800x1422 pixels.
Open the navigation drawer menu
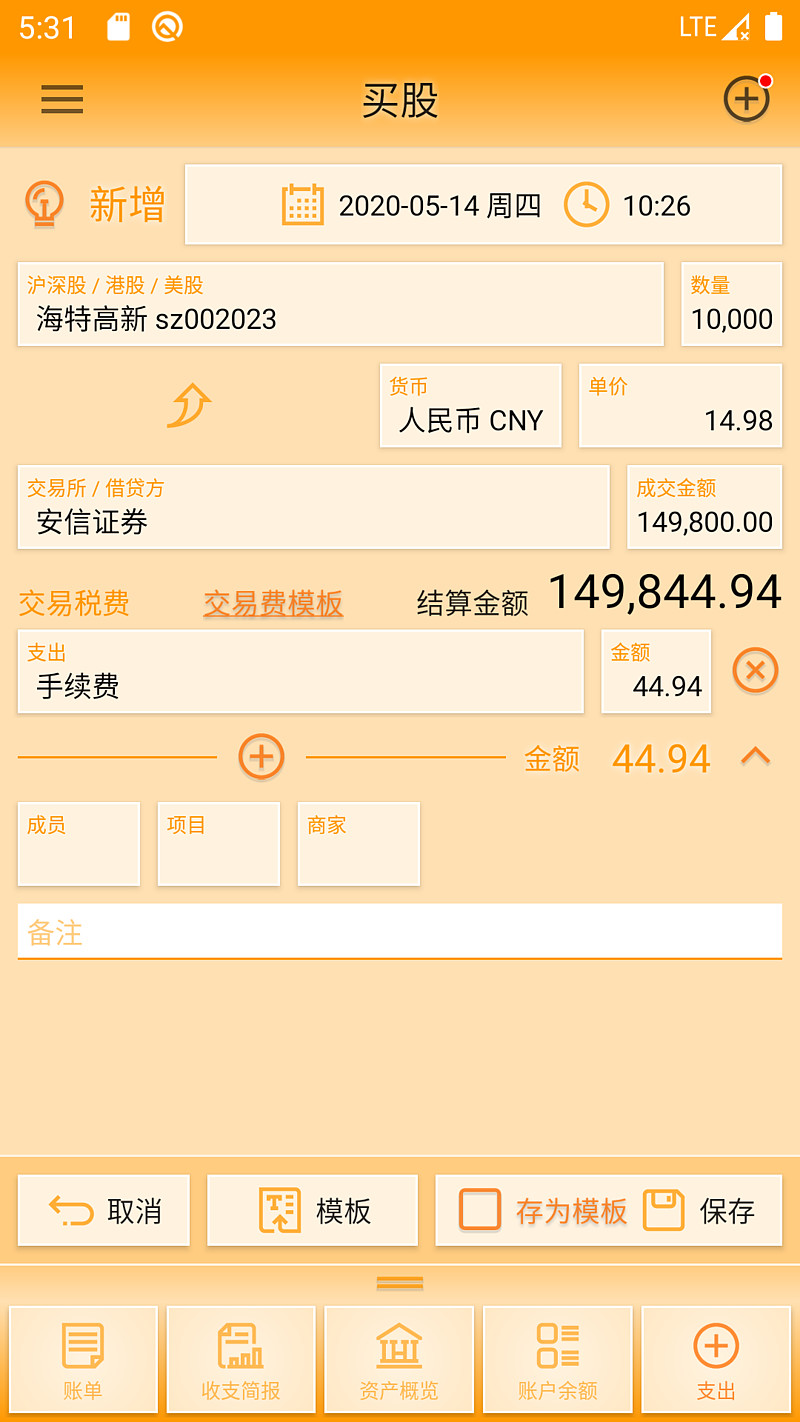pyautogui.click(x=62, y=99)
